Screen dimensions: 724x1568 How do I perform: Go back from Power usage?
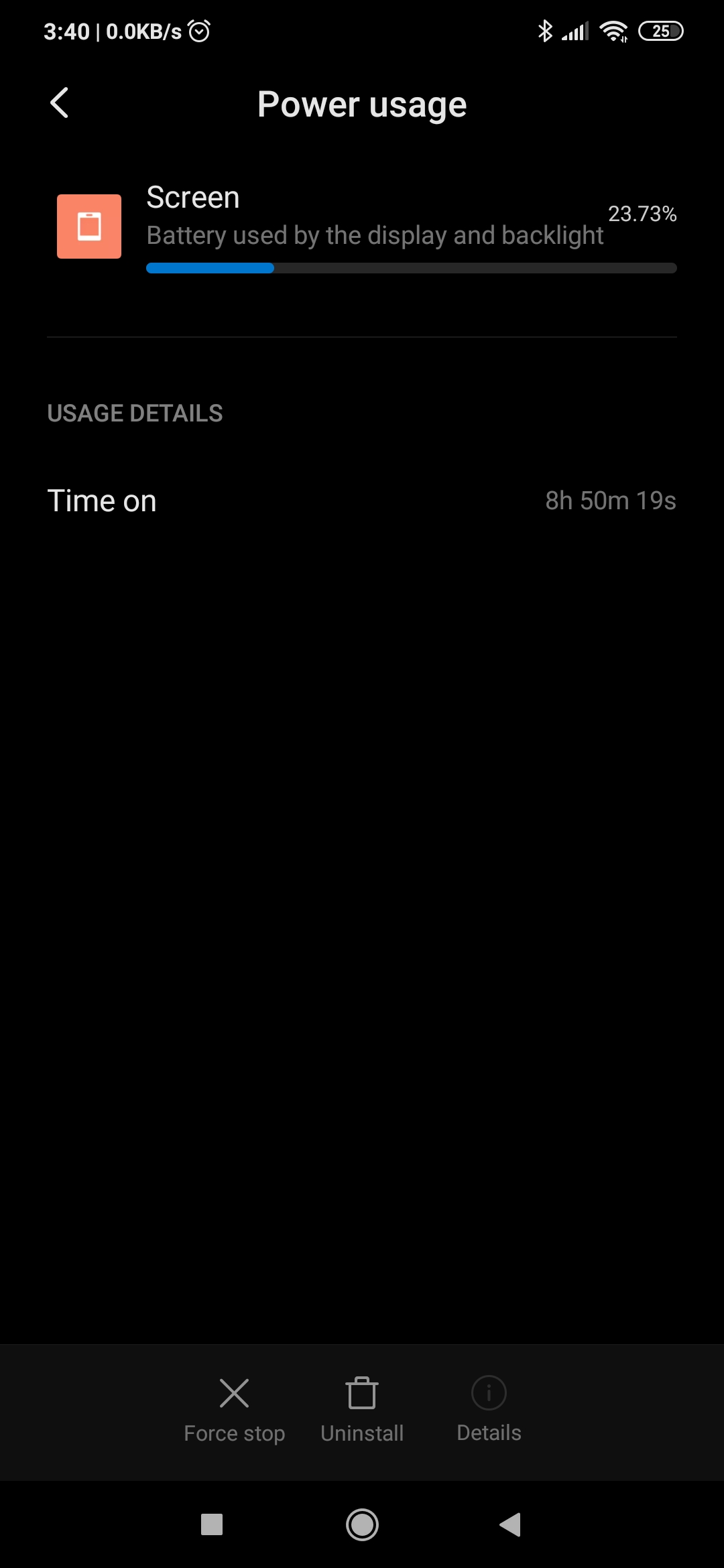(x=60, y=103)
